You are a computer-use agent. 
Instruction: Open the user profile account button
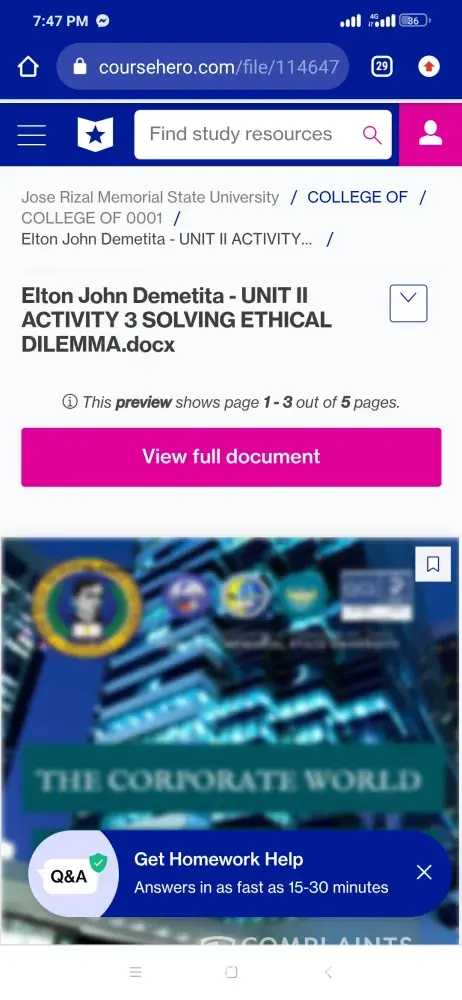point(431,135)
